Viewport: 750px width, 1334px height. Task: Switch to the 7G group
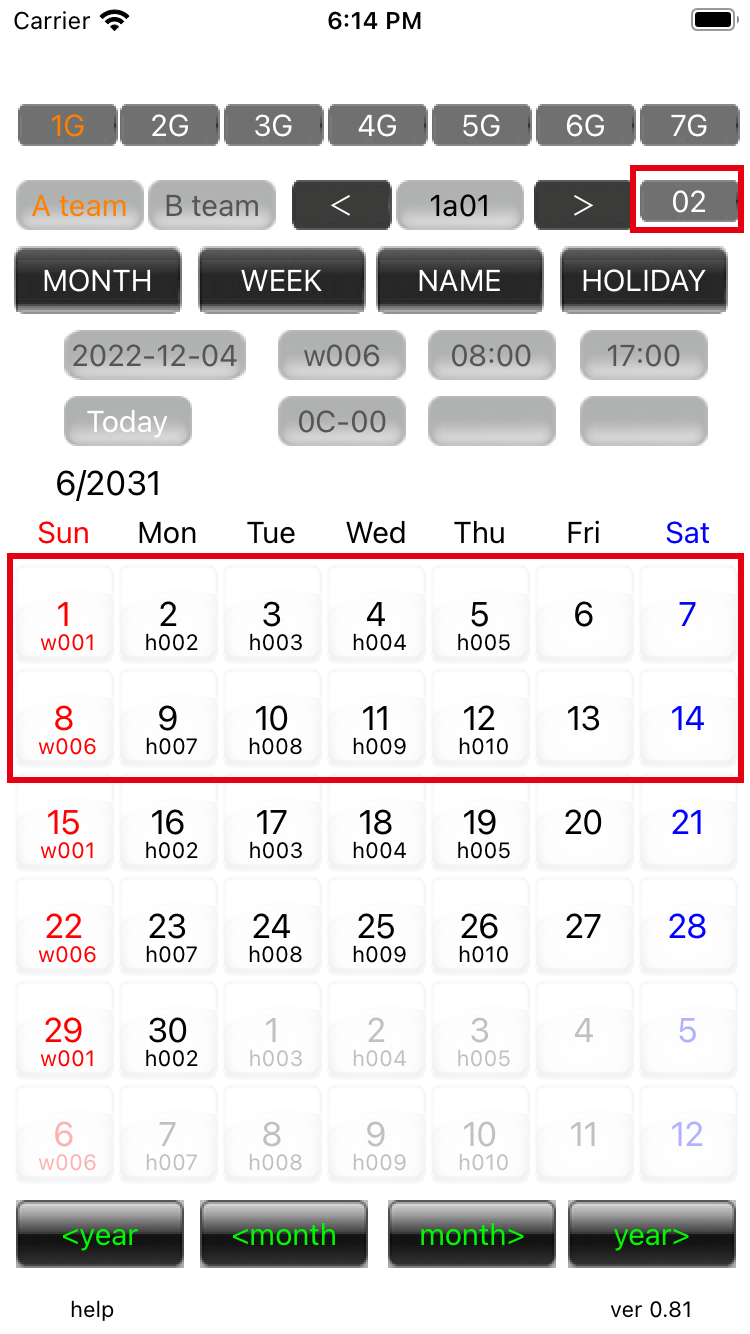click(688, 126)
